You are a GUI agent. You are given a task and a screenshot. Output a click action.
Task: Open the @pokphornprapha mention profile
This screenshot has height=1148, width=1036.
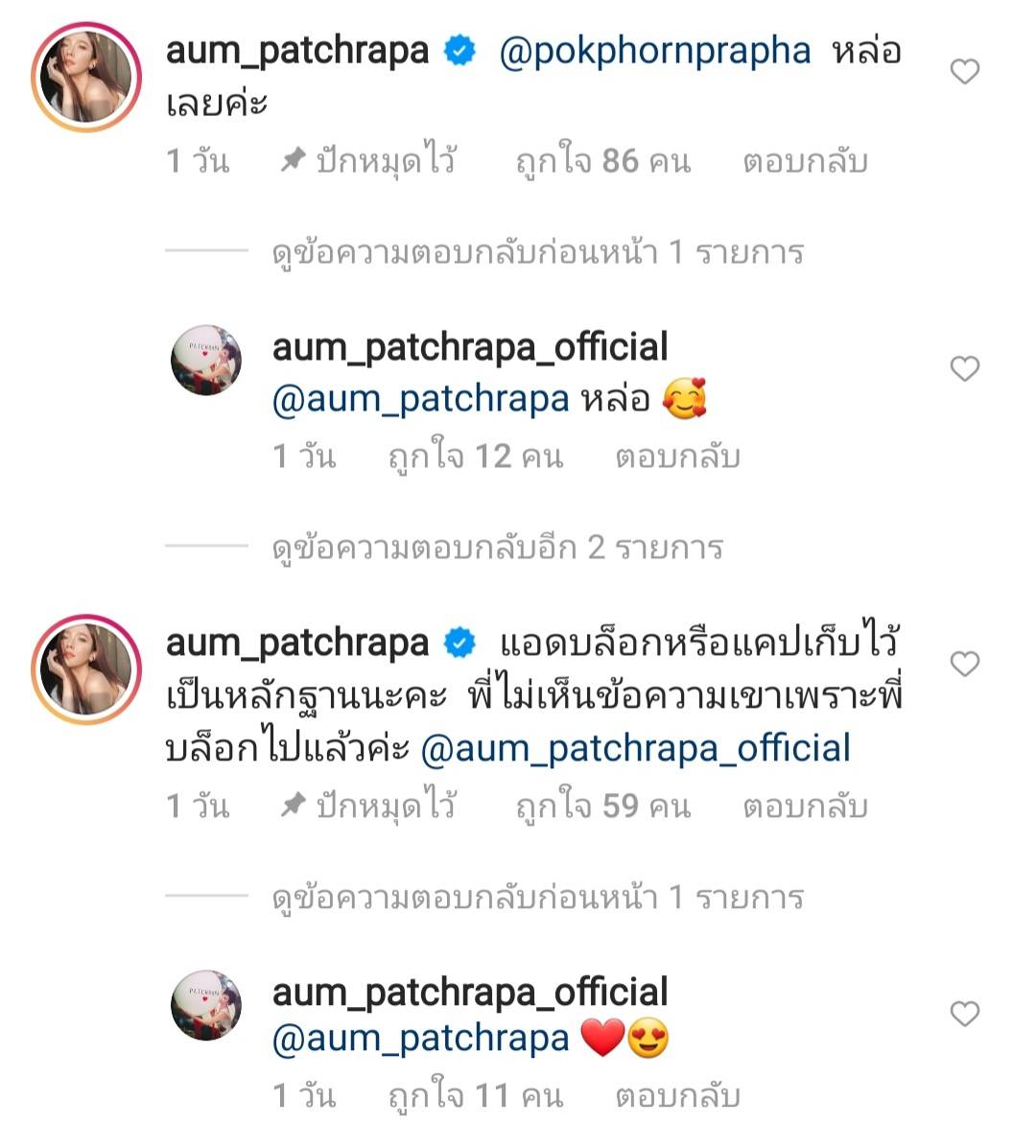(x=654, y=51)
